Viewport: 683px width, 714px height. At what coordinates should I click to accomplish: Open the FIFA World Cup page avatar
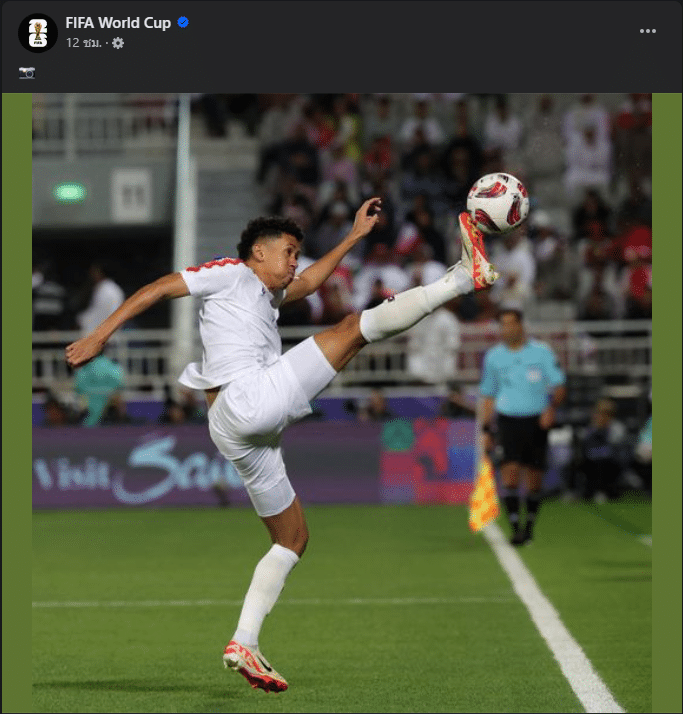[37, 33]
